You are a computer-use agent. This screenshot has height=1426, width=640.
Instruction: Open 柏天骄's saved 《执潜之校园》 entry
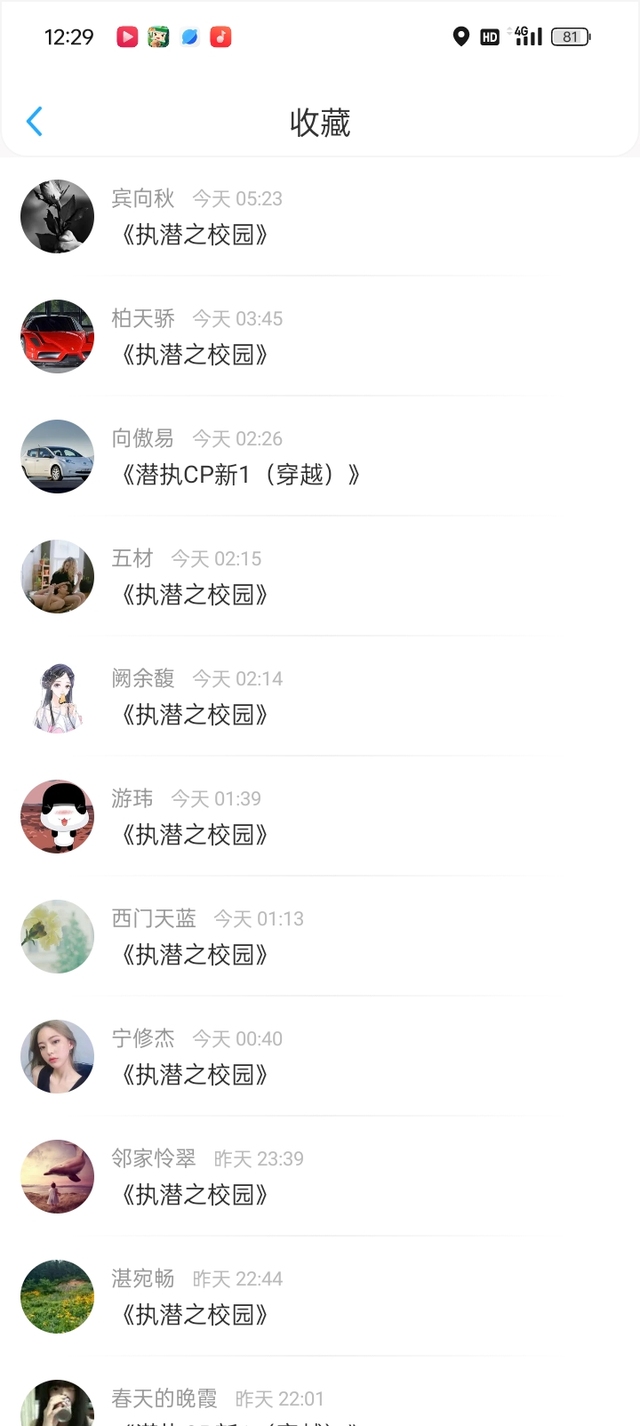(195, 354)
